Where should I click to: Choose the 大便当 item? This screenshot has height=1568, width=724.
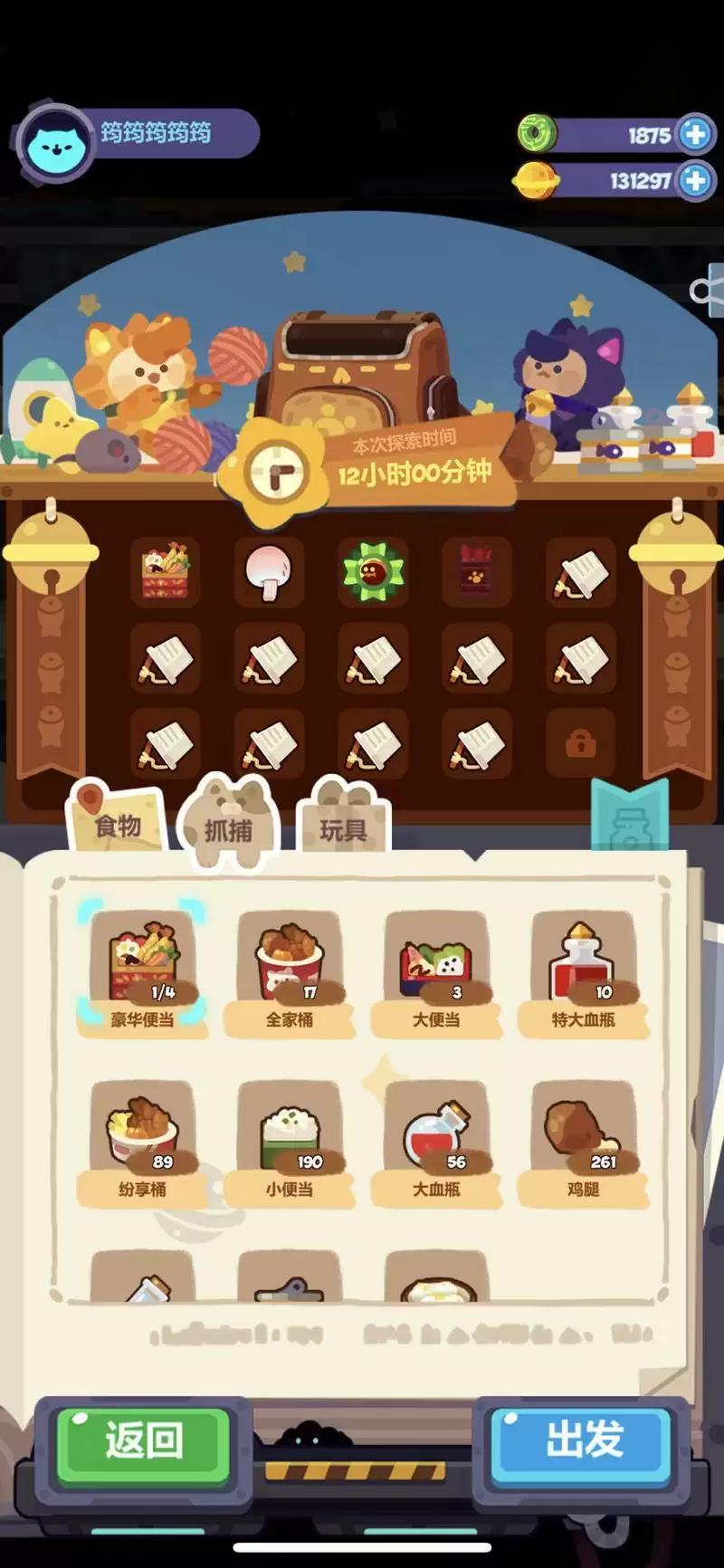(436, 967)
